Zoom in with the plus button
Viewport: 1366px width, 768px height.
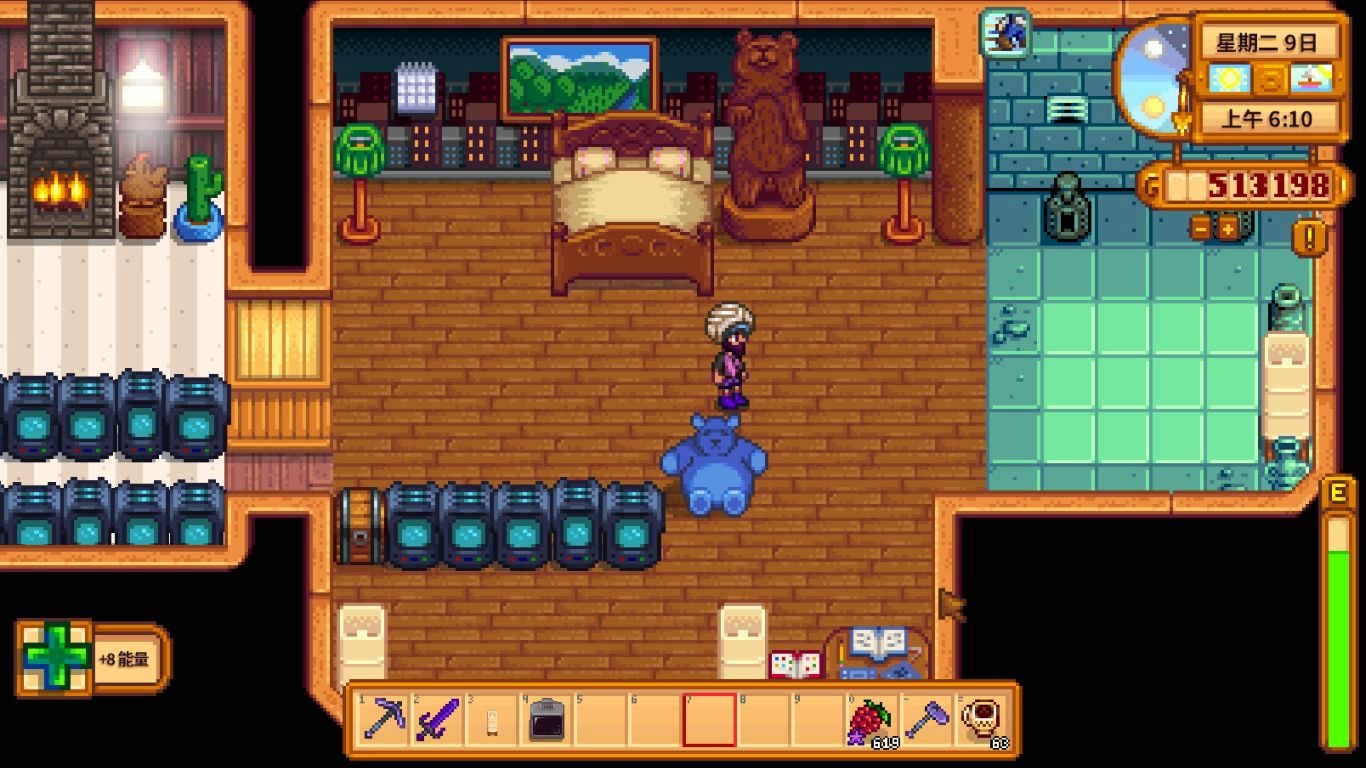pos(1227,228)
